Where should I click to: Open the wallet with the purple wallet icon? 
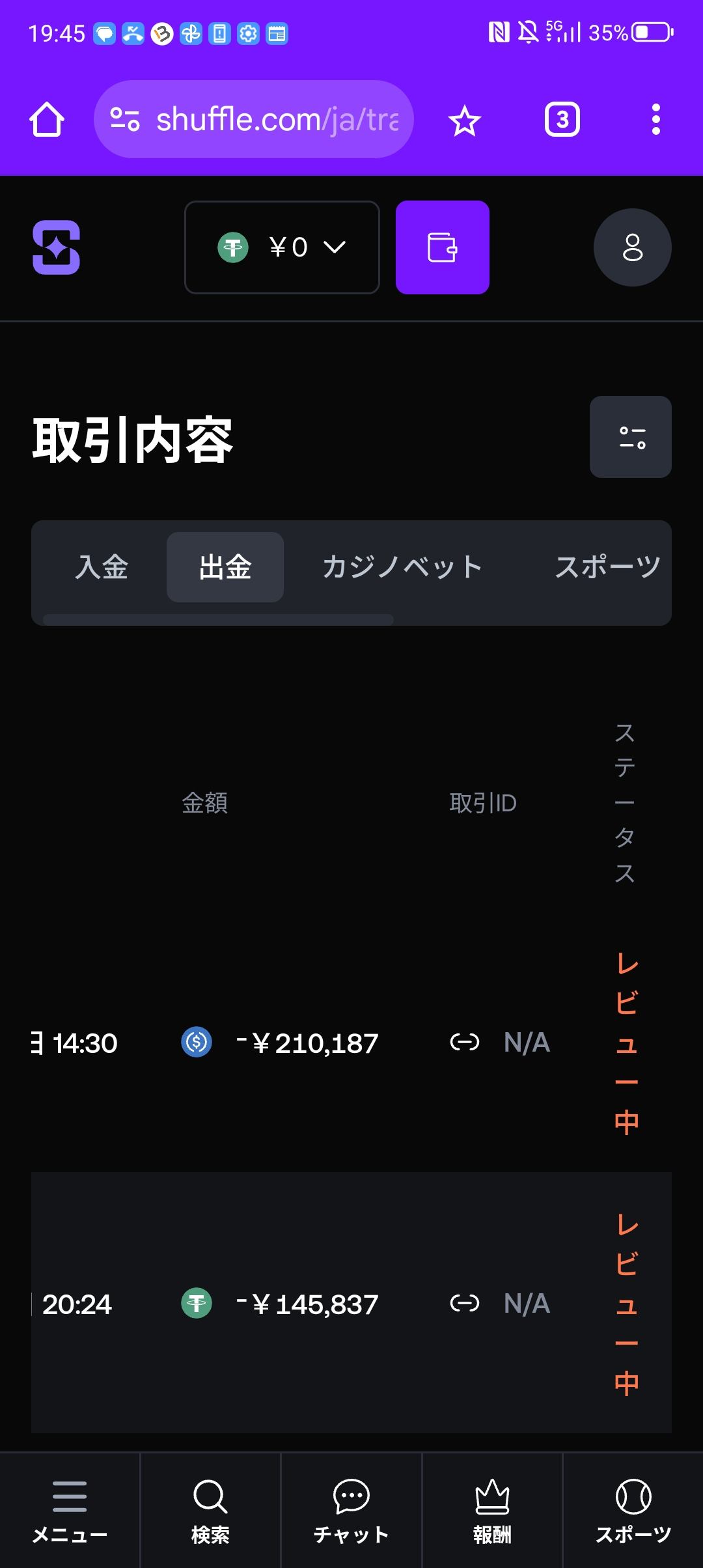coord(443,247)
